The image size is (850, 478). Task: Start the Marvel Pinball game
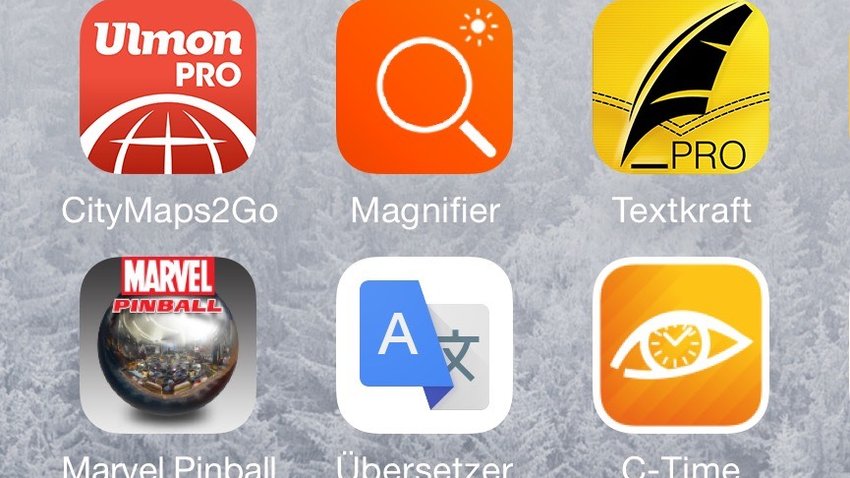pos(168,345)
